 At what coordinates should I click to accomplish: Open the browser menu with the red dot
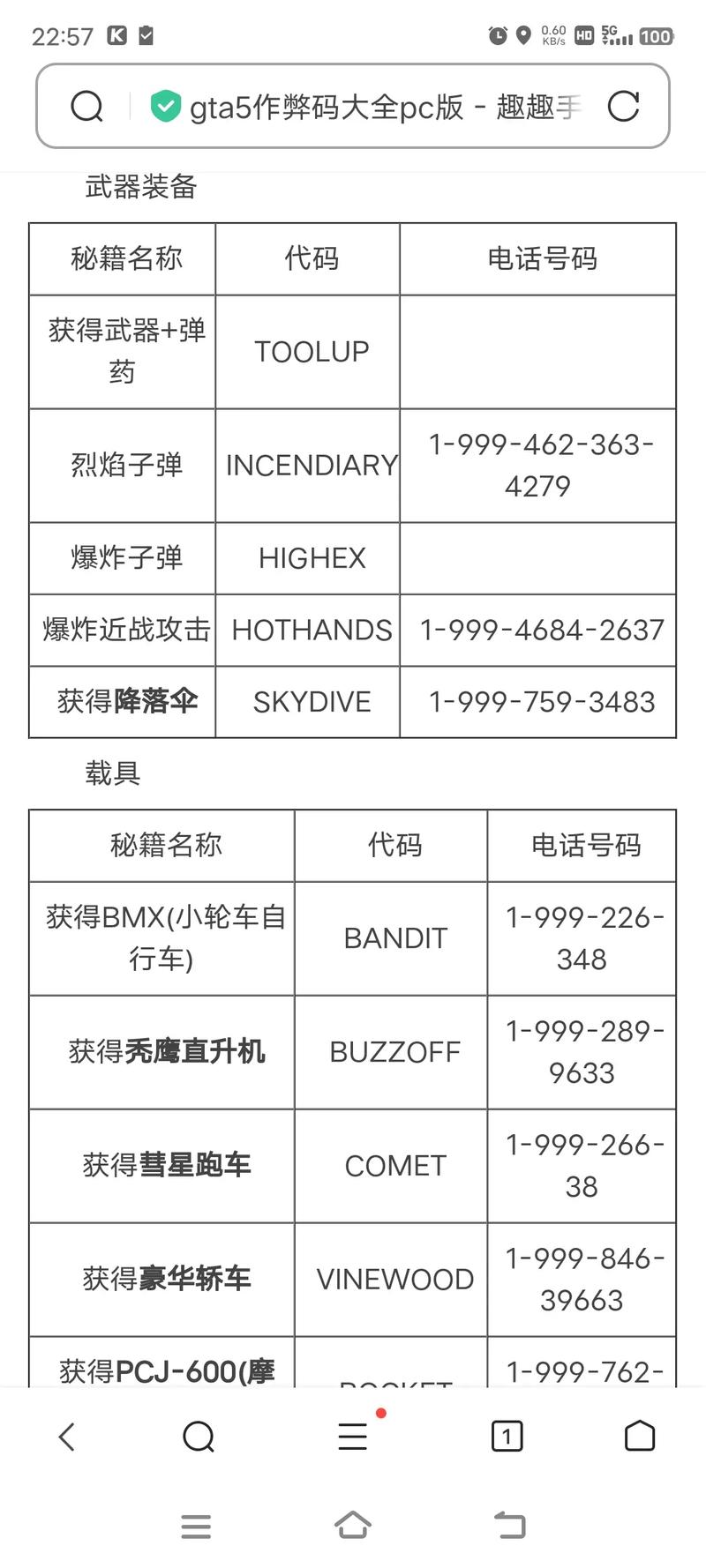pos(353,1436)
